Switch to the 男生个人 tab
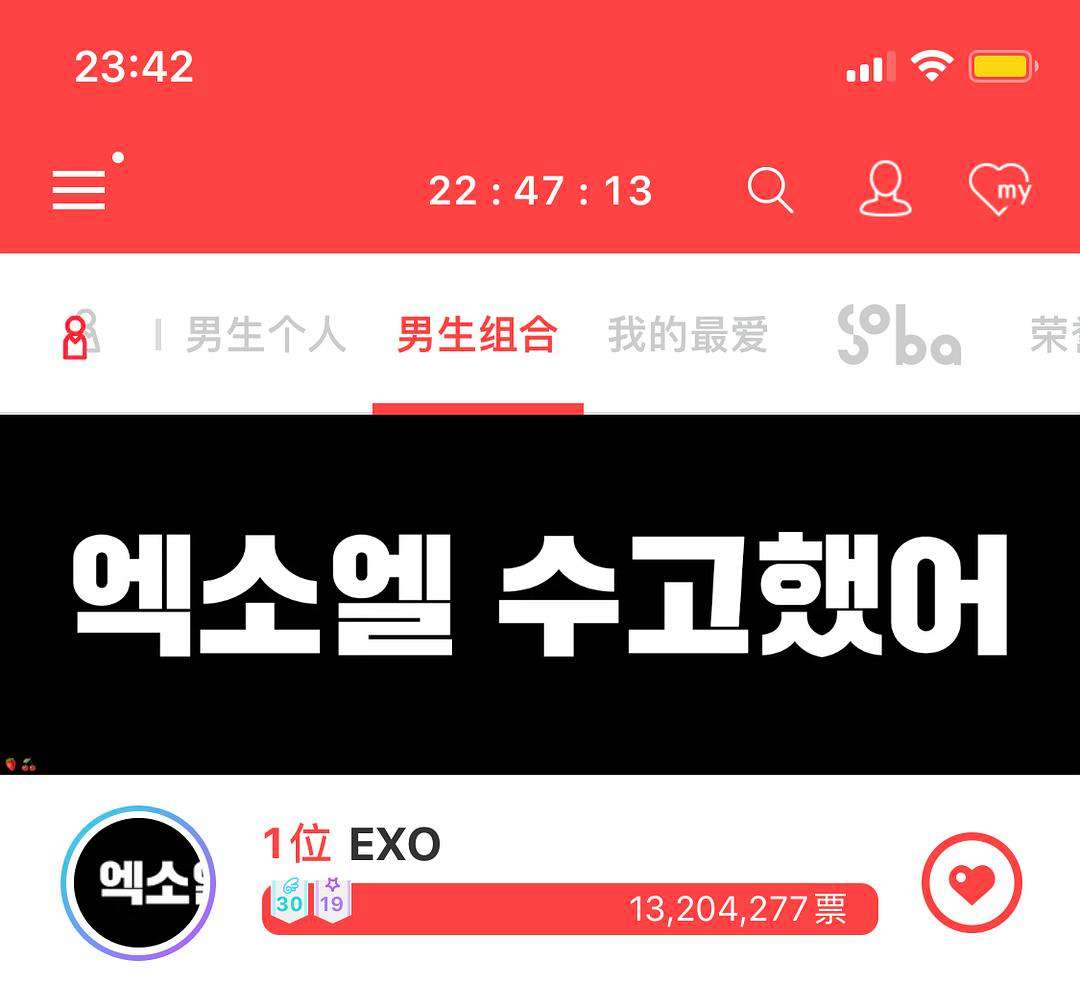The width and height of the screenshot is (1080, 984). tap(266, 335)
